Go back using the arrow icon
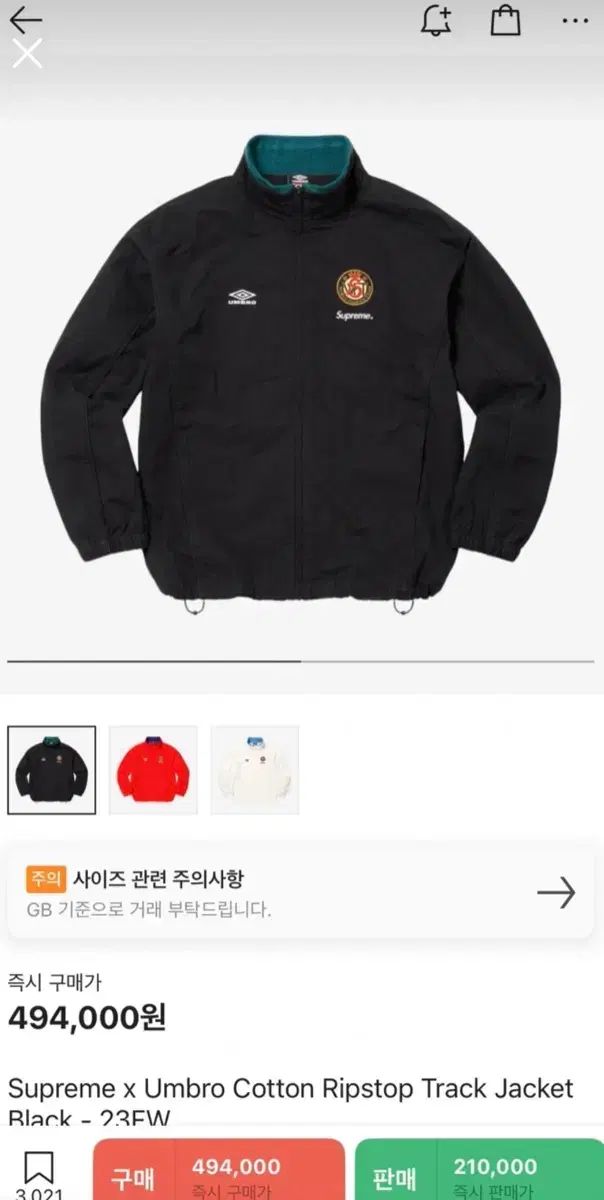 [26, 19]
